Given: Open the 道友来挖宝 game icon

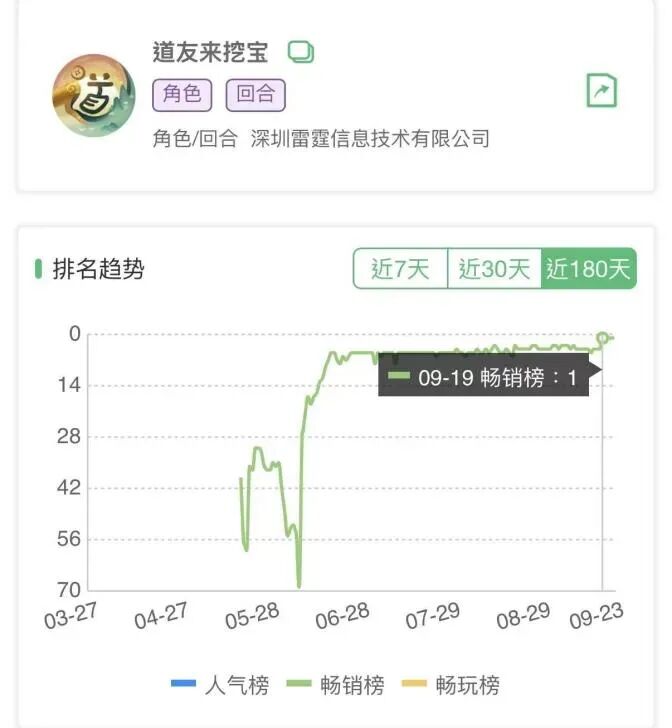Looking at the screenshot, I should (x=94, y=95).
